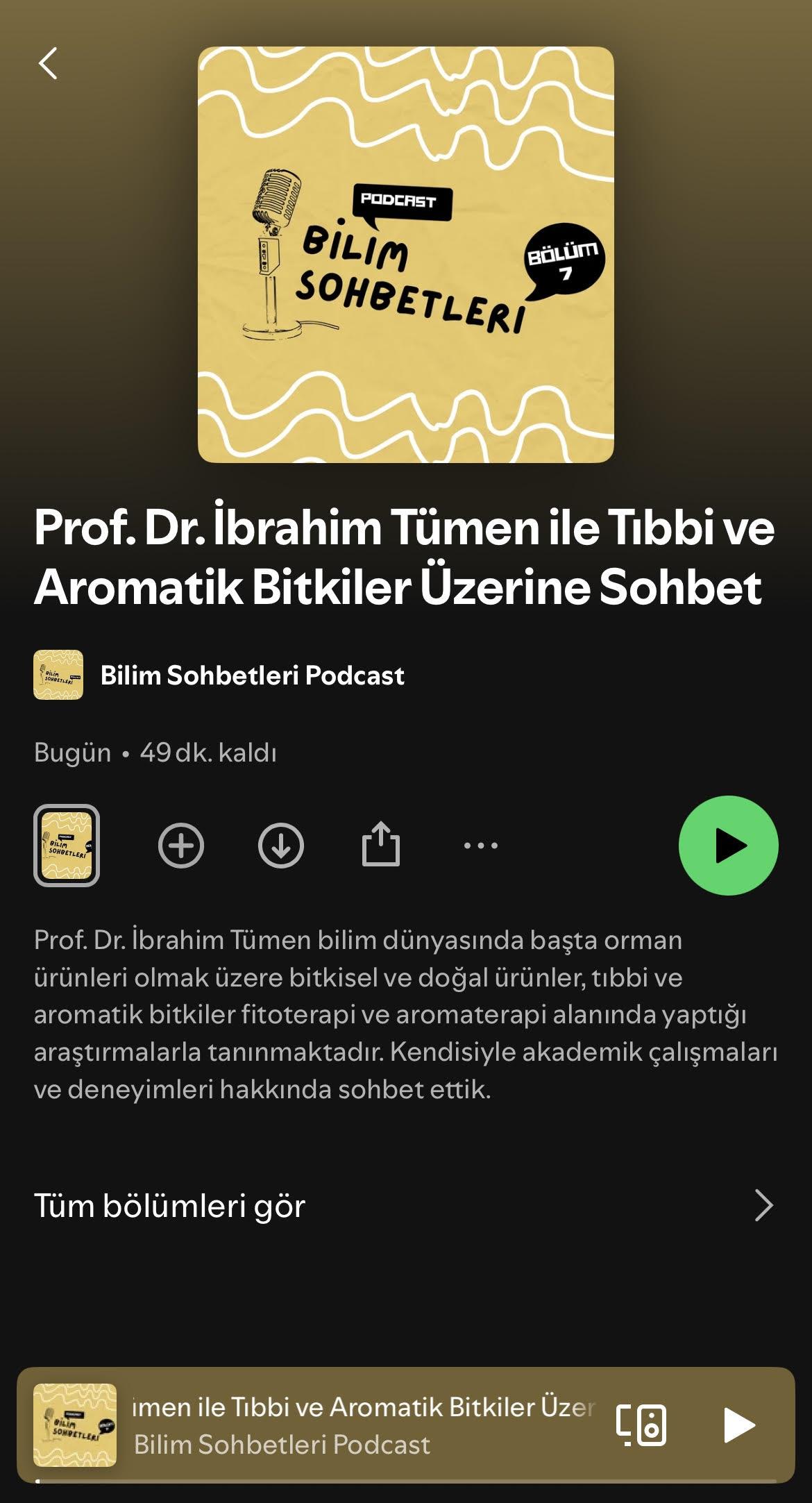Tap the episode preview thumbnail button
Screen dimensions: 812x1503
click(x=67, y=846)
